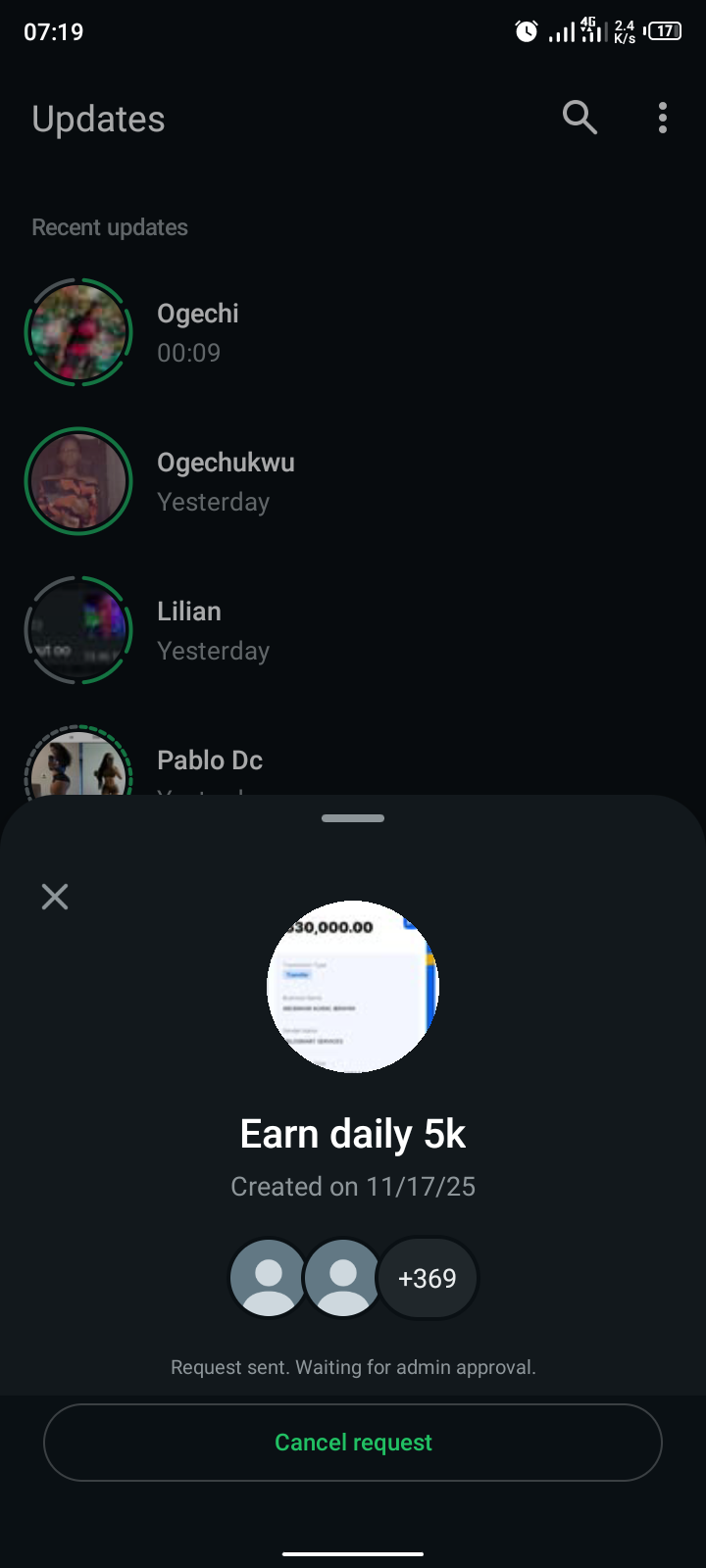Cancel the group join request
The image size is (706, 1568).
point(353,1443)
